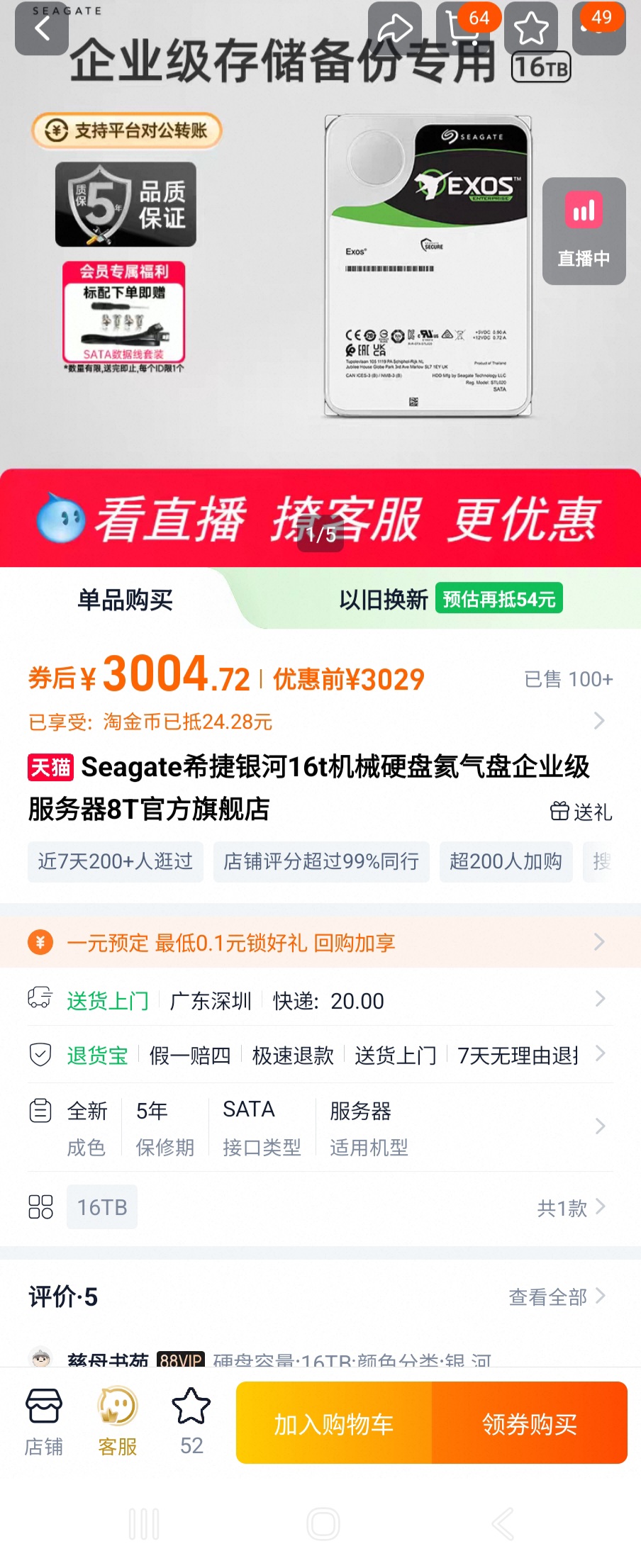Contact 客服 customer service

click(x=118, y=1422)
